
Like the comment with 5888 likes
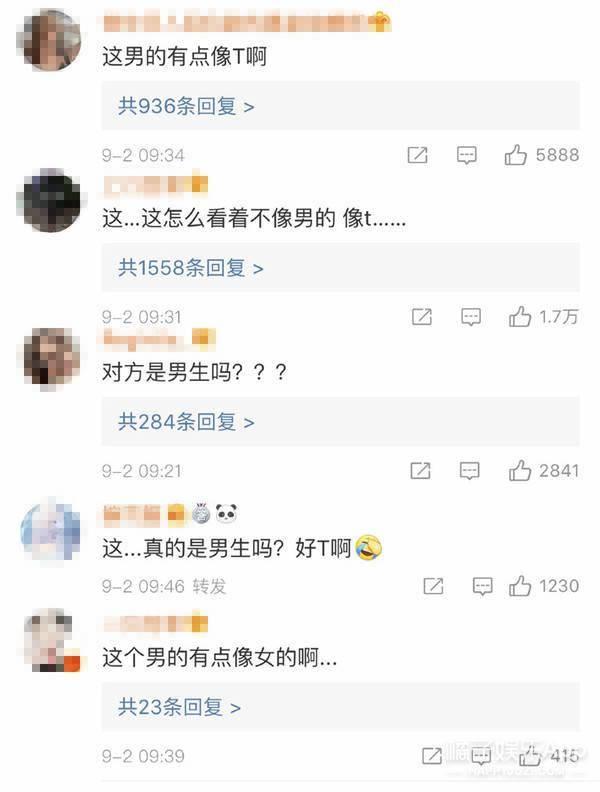(x=517, y=155)
